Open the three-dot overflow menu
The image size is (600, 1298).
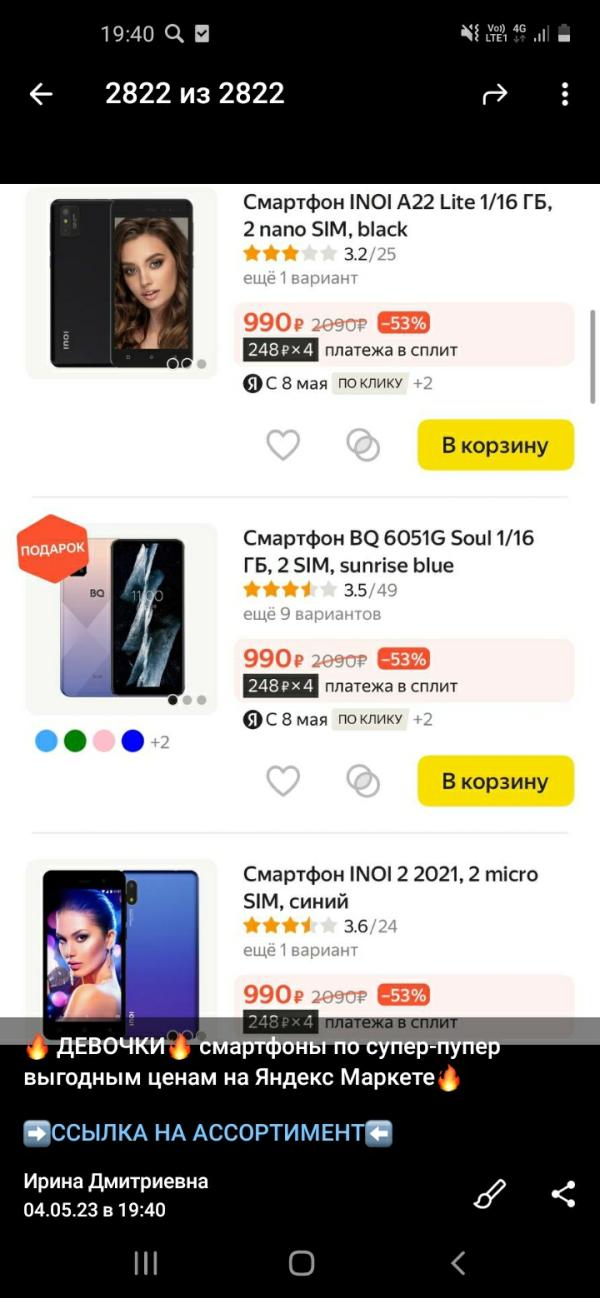pos(565,94)
